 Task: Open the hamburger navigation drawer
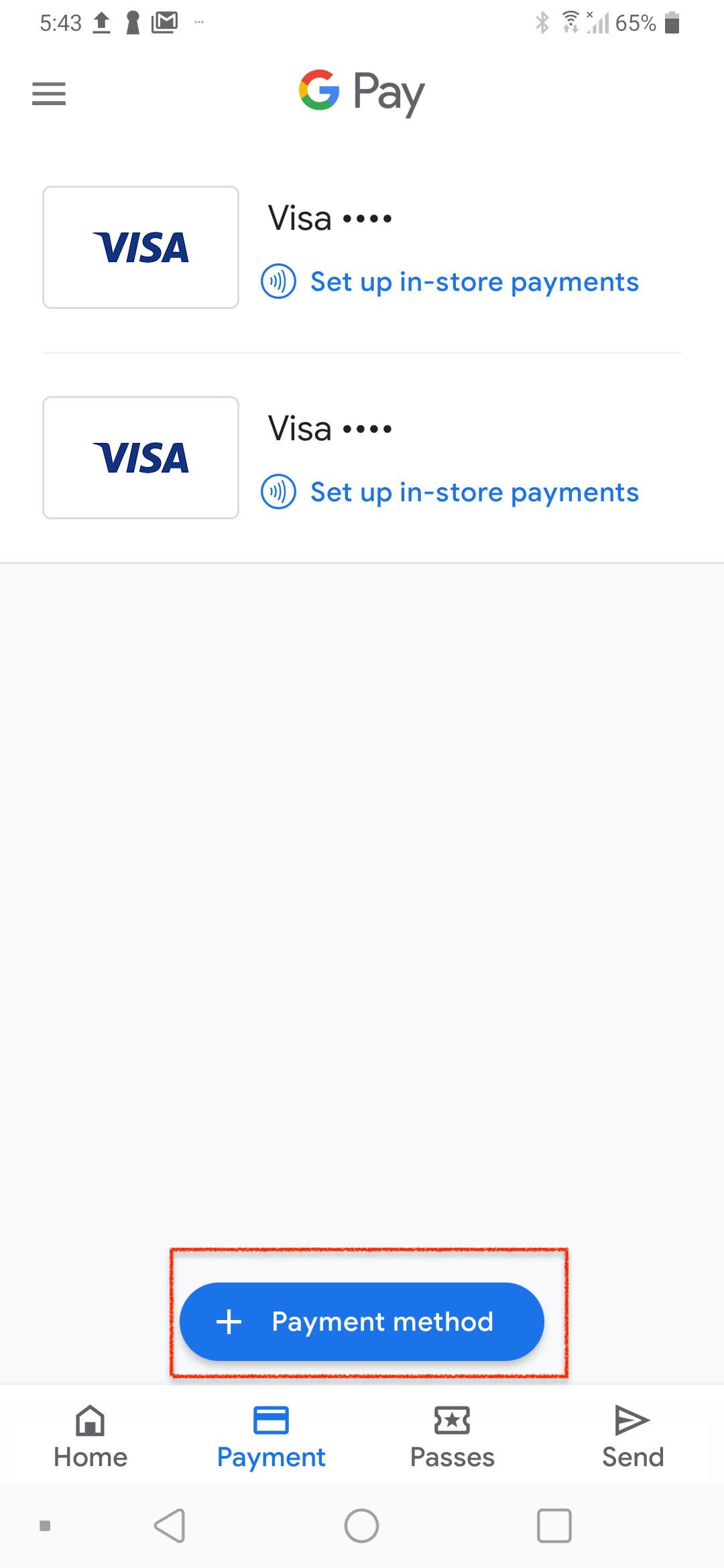point(49,93)
